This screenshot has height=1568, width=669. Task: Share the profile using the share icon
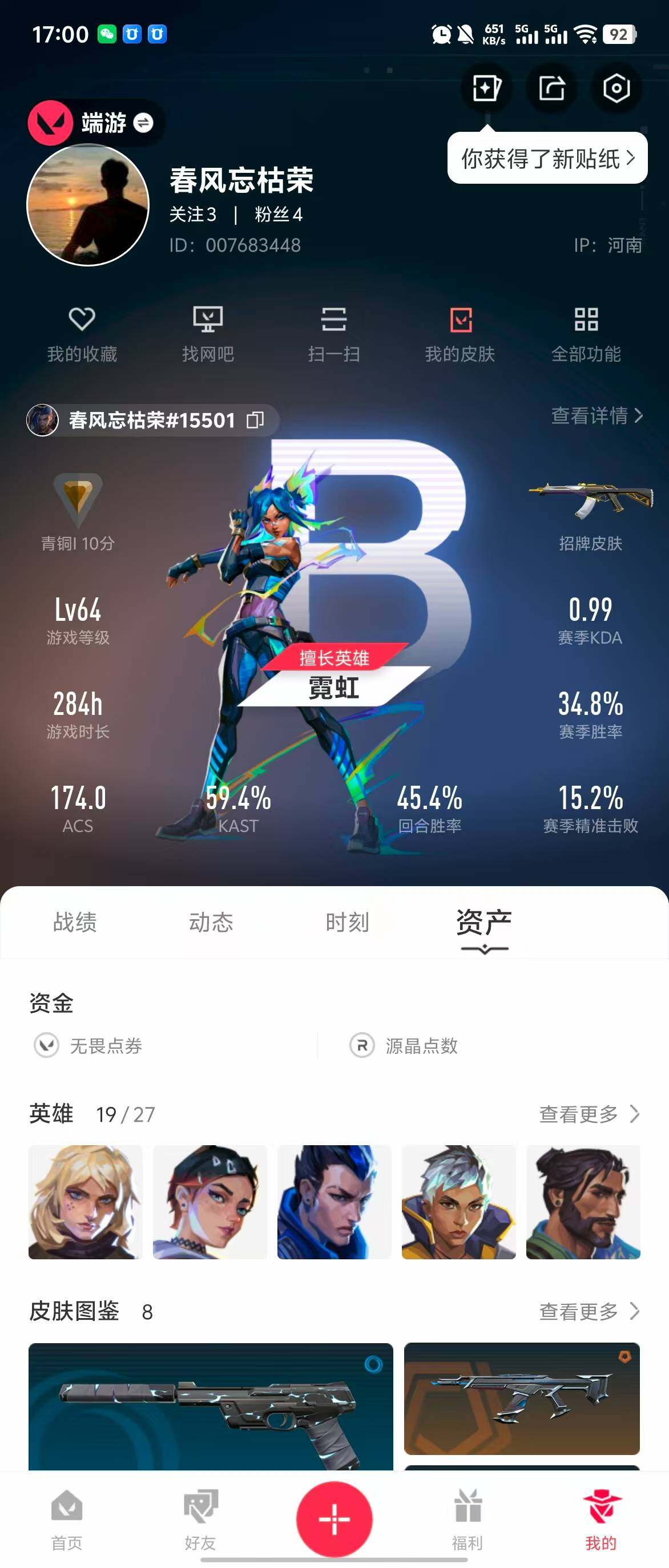551,89
